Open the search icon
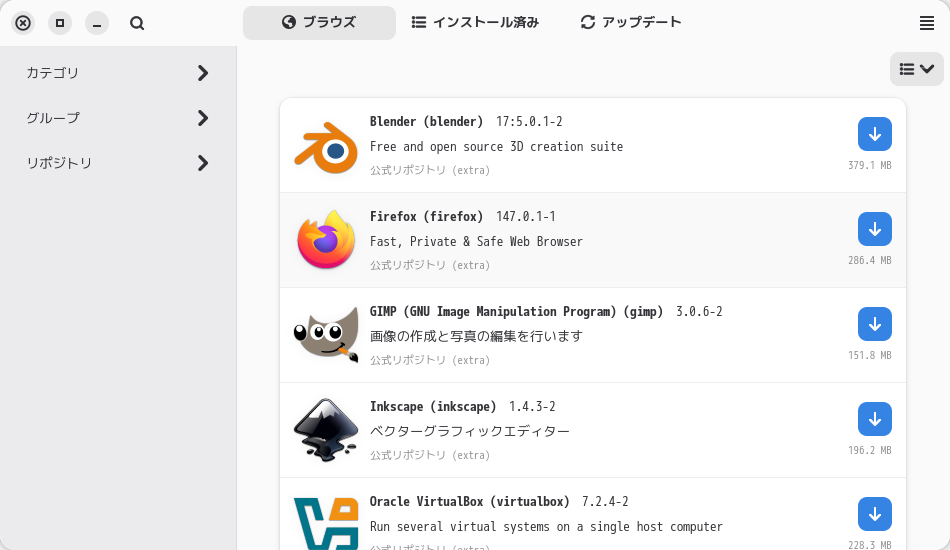The image size is (950, 550). click(x=137, y=23)
